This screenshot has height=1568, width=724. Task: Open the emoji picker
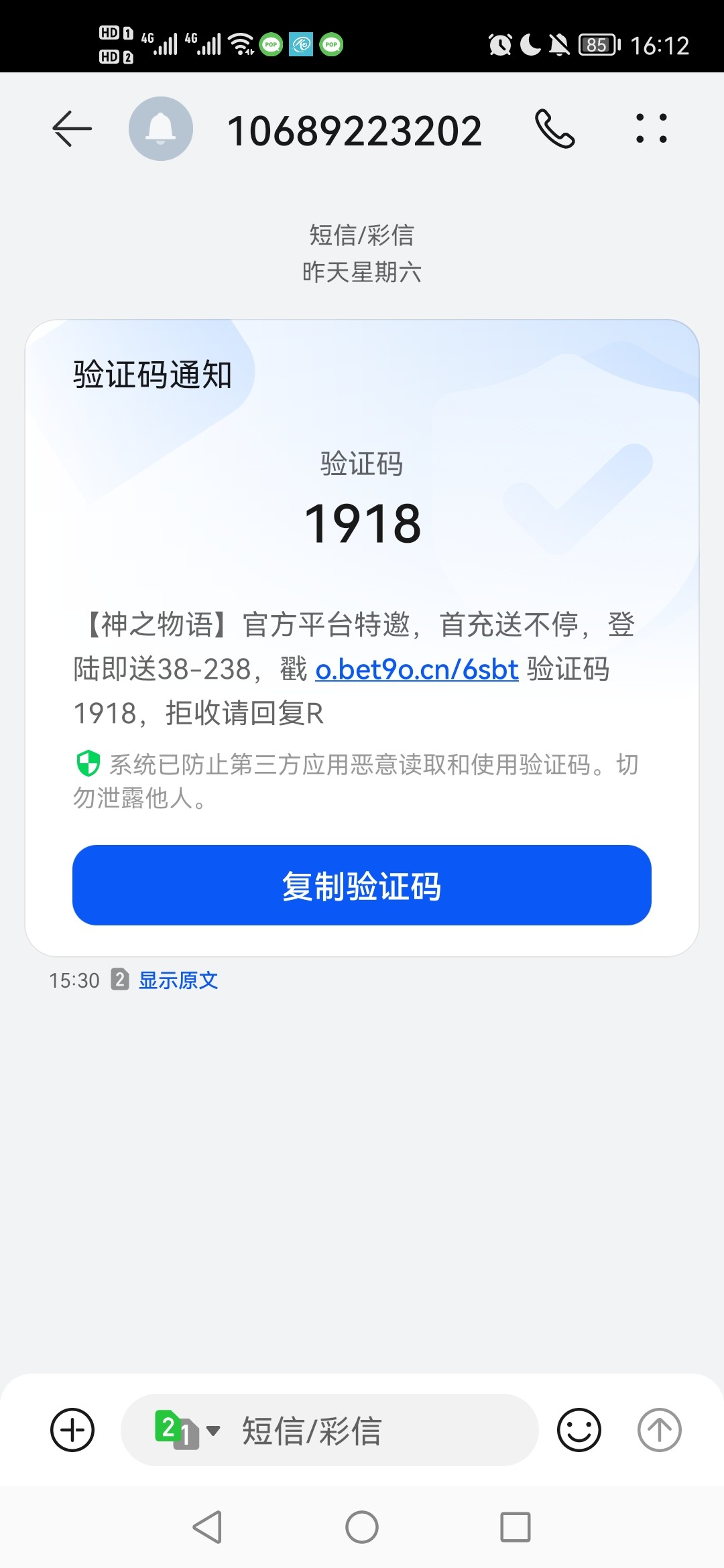[x=579, y=1430]
